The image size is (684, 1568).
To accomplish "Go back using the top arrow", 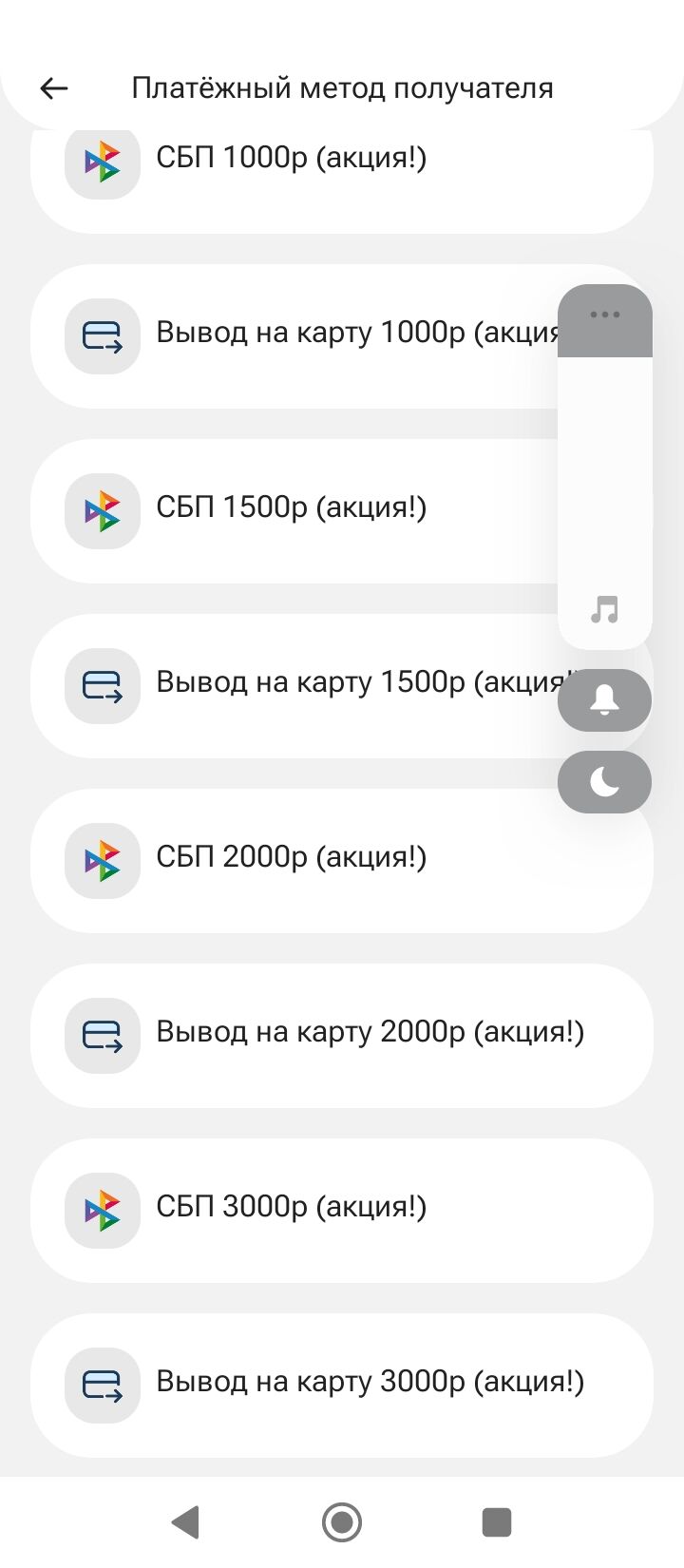I will [54, 88].
